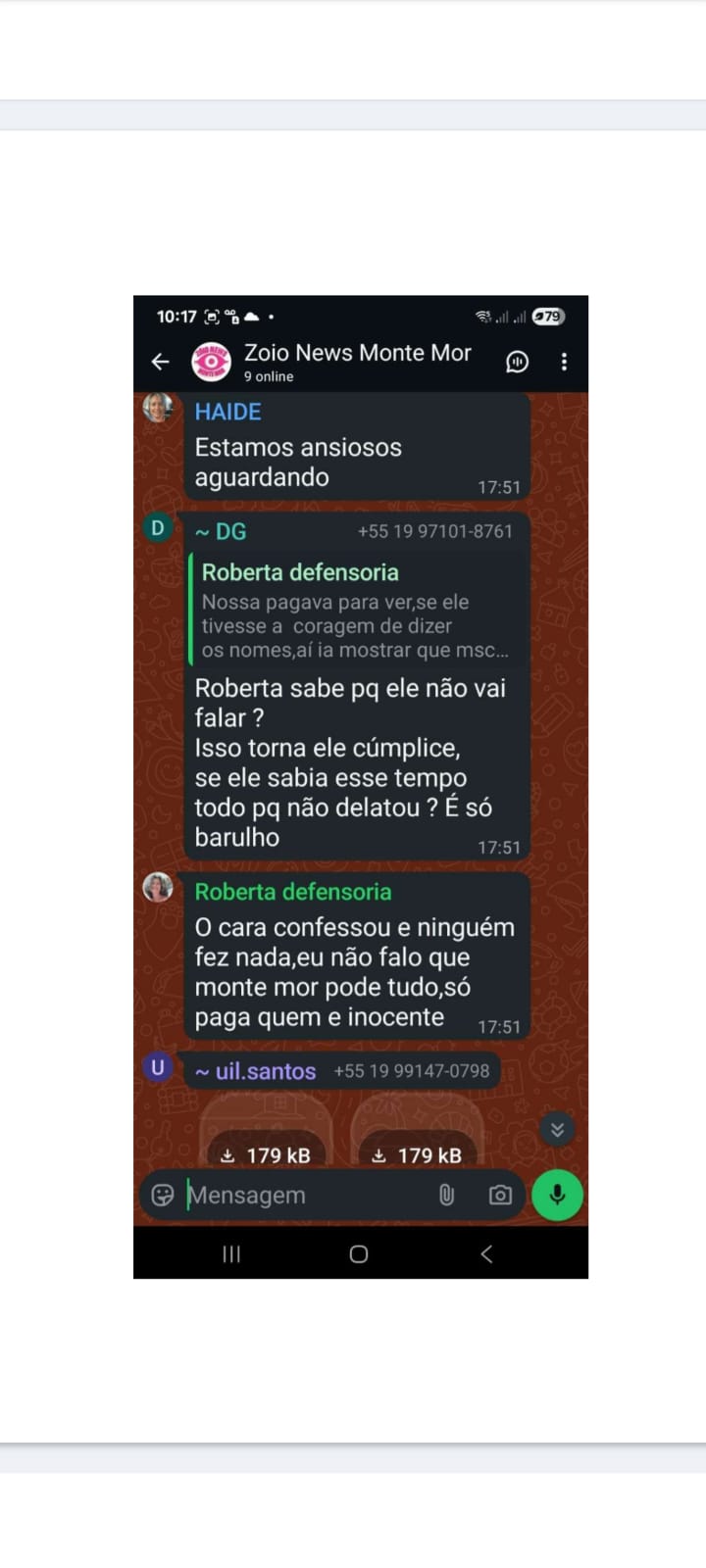Open DG's profile avatar

(157, 528)
